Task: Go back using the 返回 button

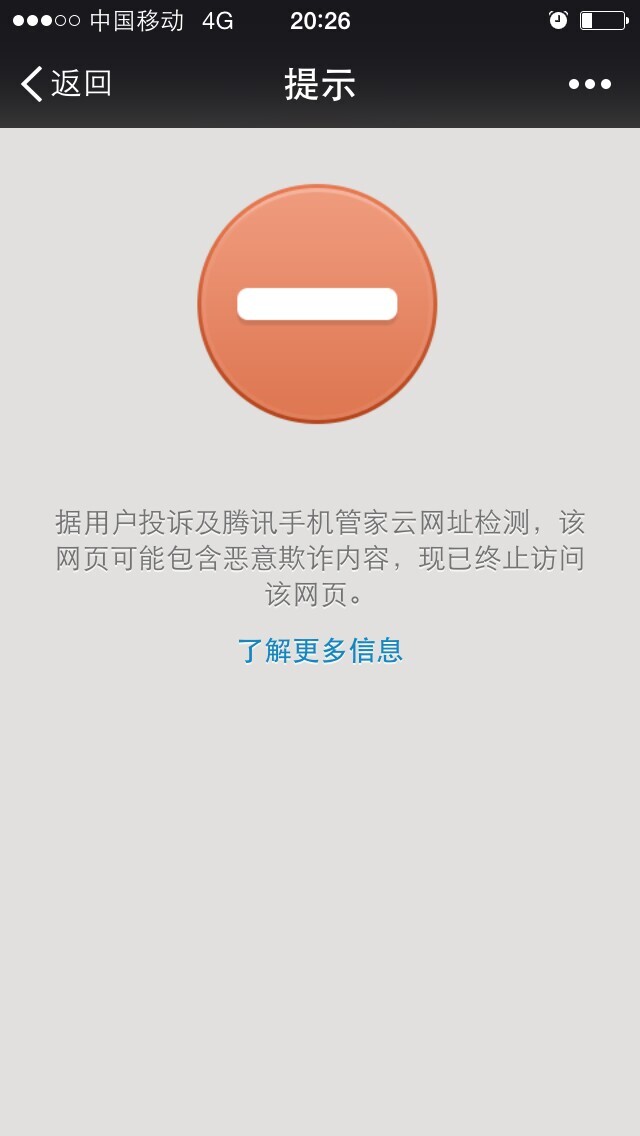Action: [66, 84]
